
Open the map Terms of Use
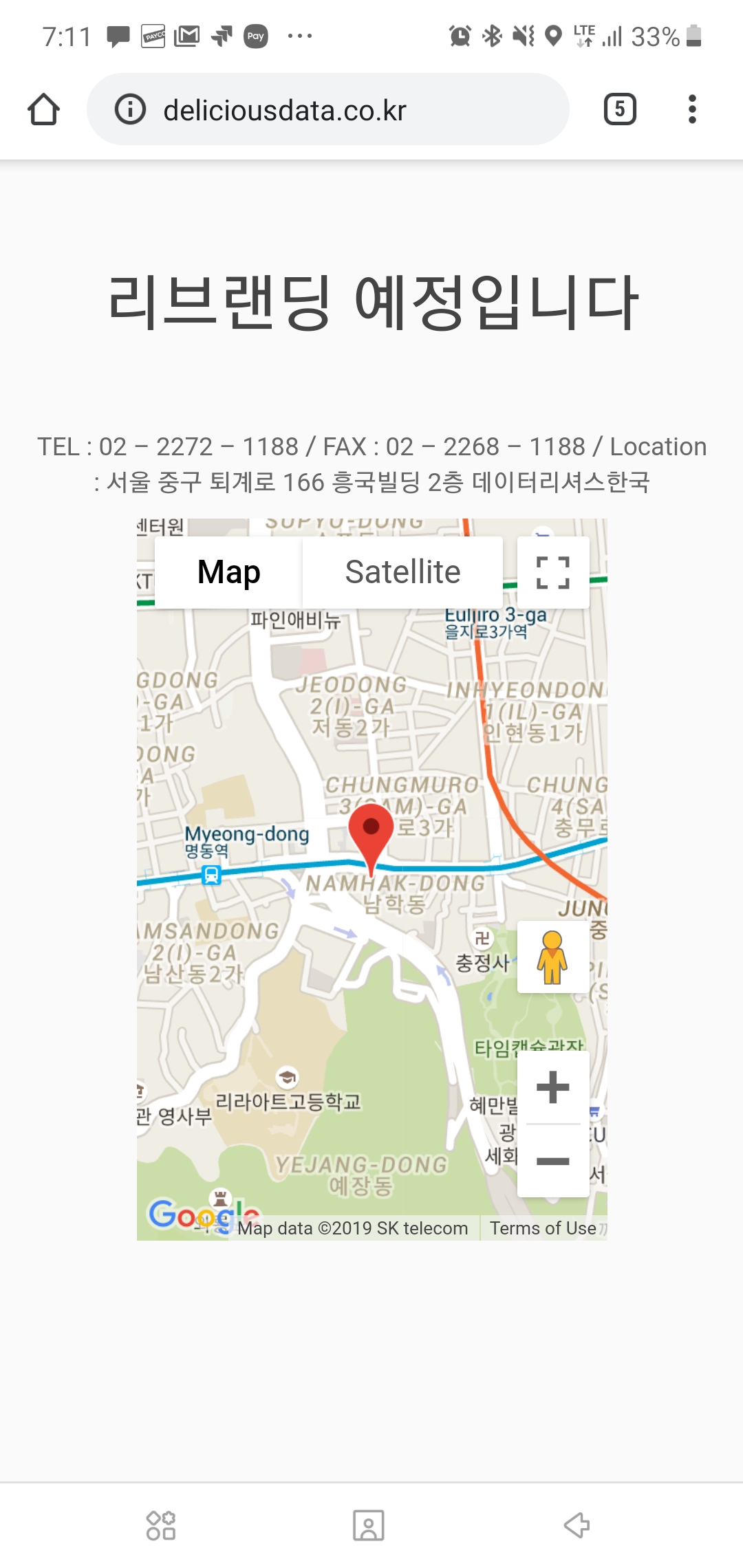tap(542, 1228)
